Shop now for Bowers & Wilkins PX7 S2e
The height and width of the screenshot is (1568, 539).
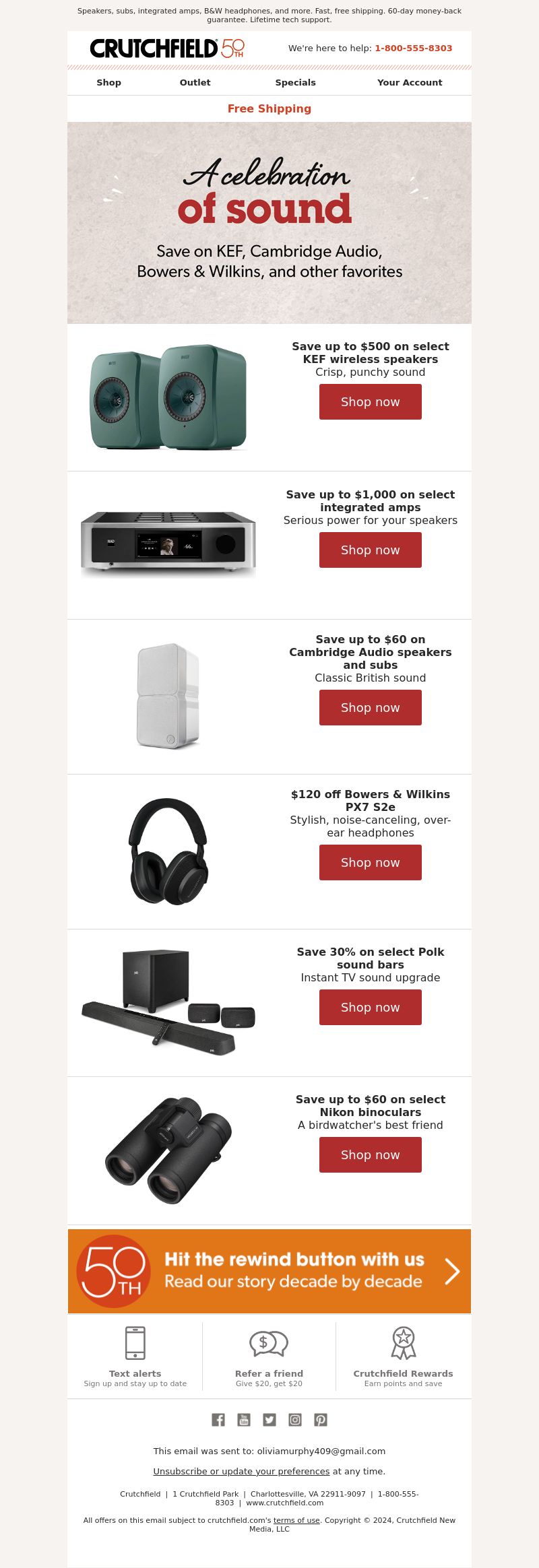(370, 863)
